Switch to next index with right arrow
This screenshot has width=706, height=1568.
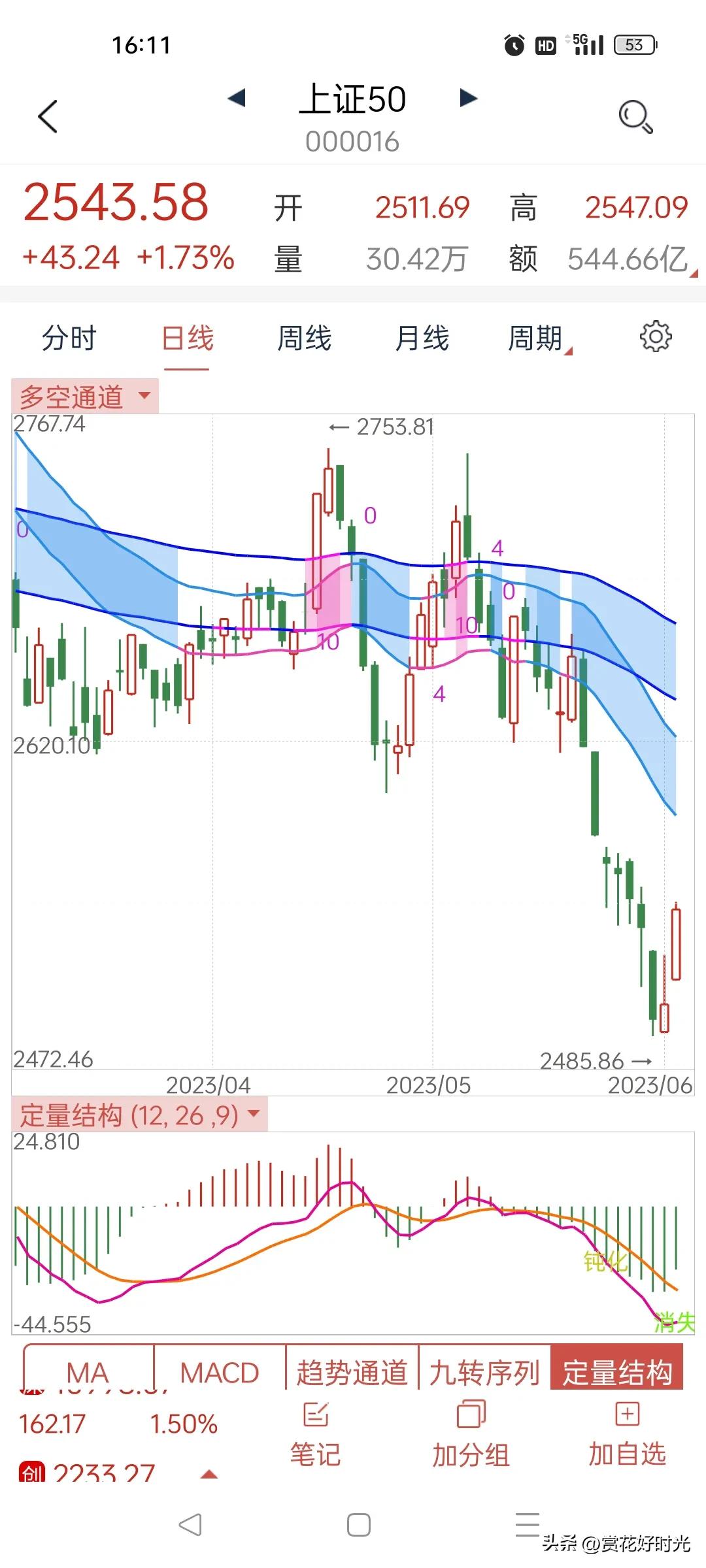tap(467, 98)
